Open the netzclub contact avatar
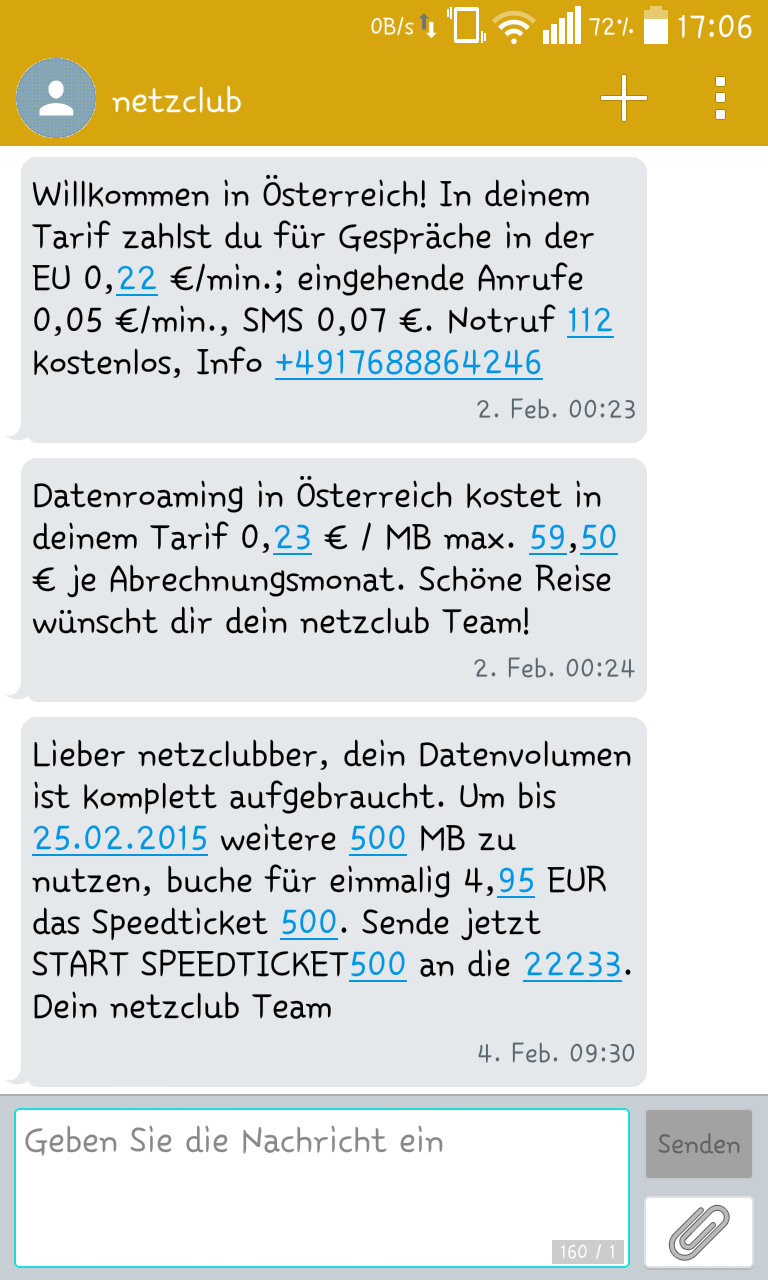Screen dimensions: 768x1280 [x=56, y=98]
